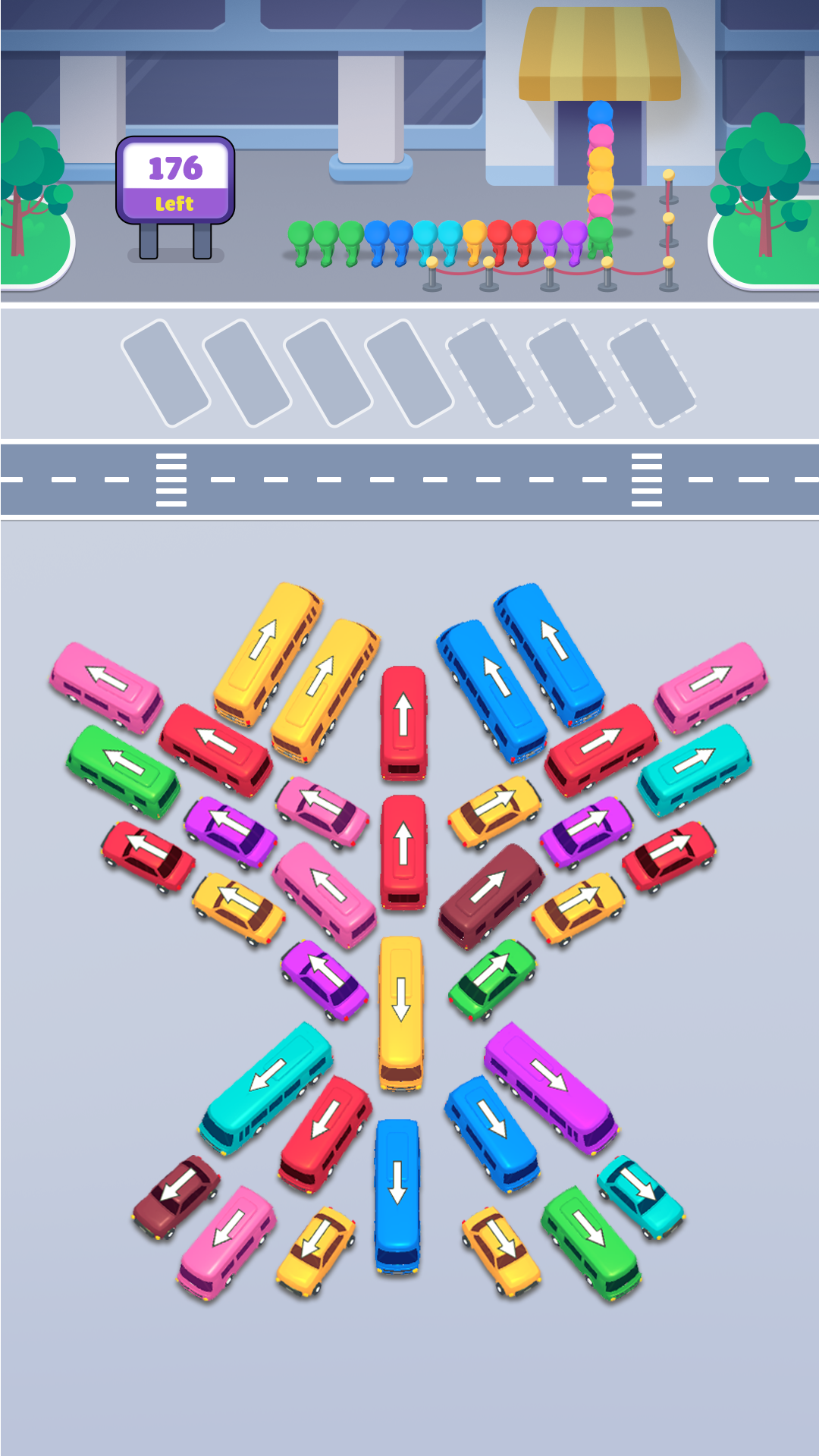Tap the small green car

tap(493, 978)
